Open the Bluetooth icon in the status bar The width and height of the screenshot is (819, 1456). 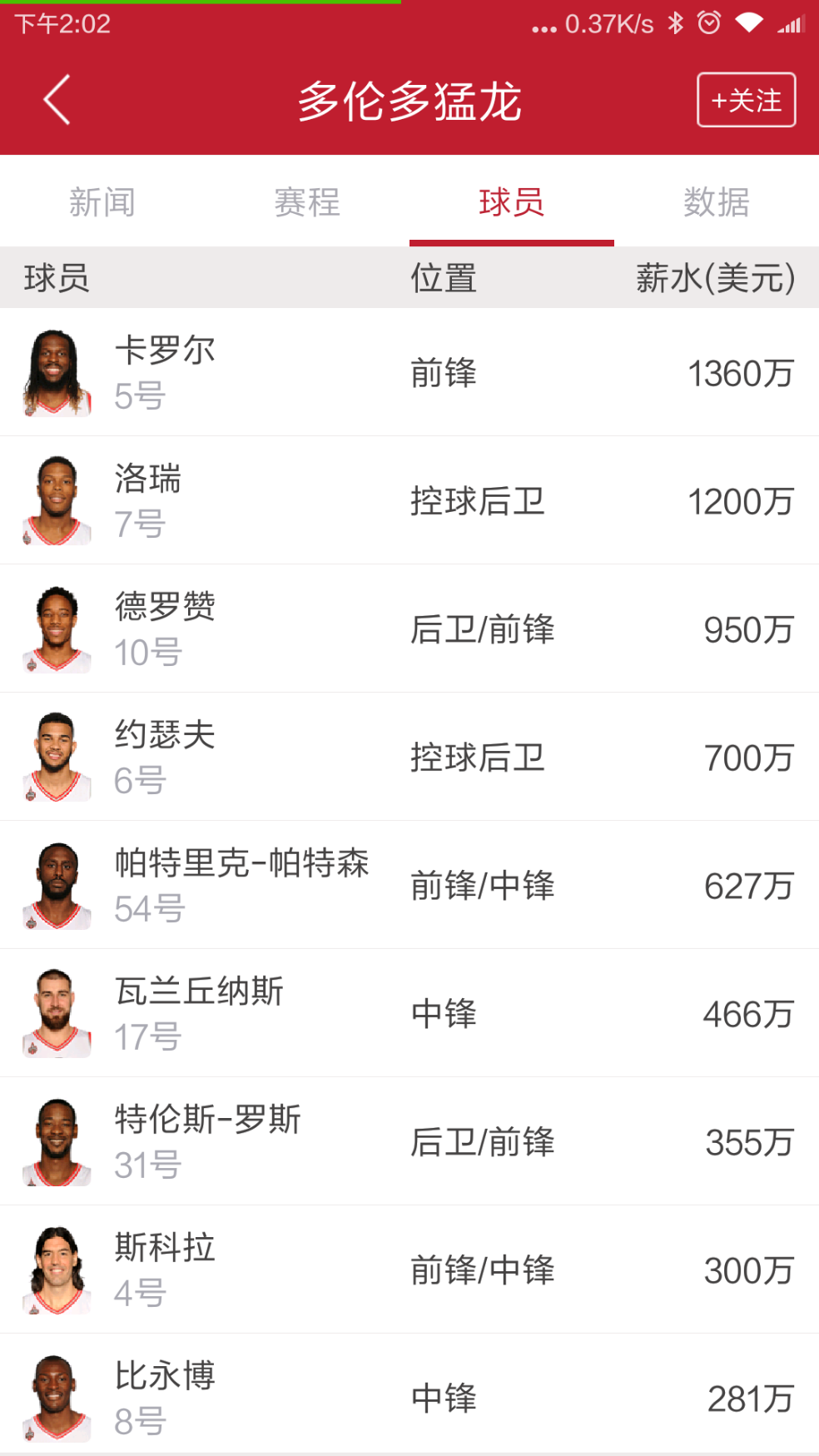coord(676,24)
